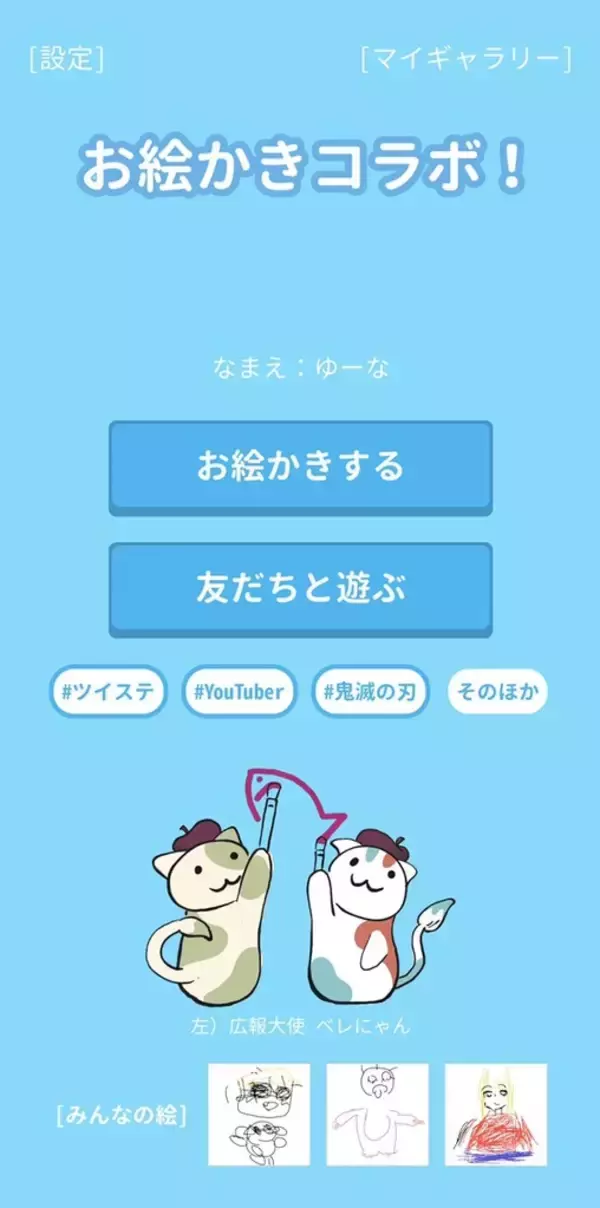
Task: Open マイギャラリー gallery
Action: (465, 59)
